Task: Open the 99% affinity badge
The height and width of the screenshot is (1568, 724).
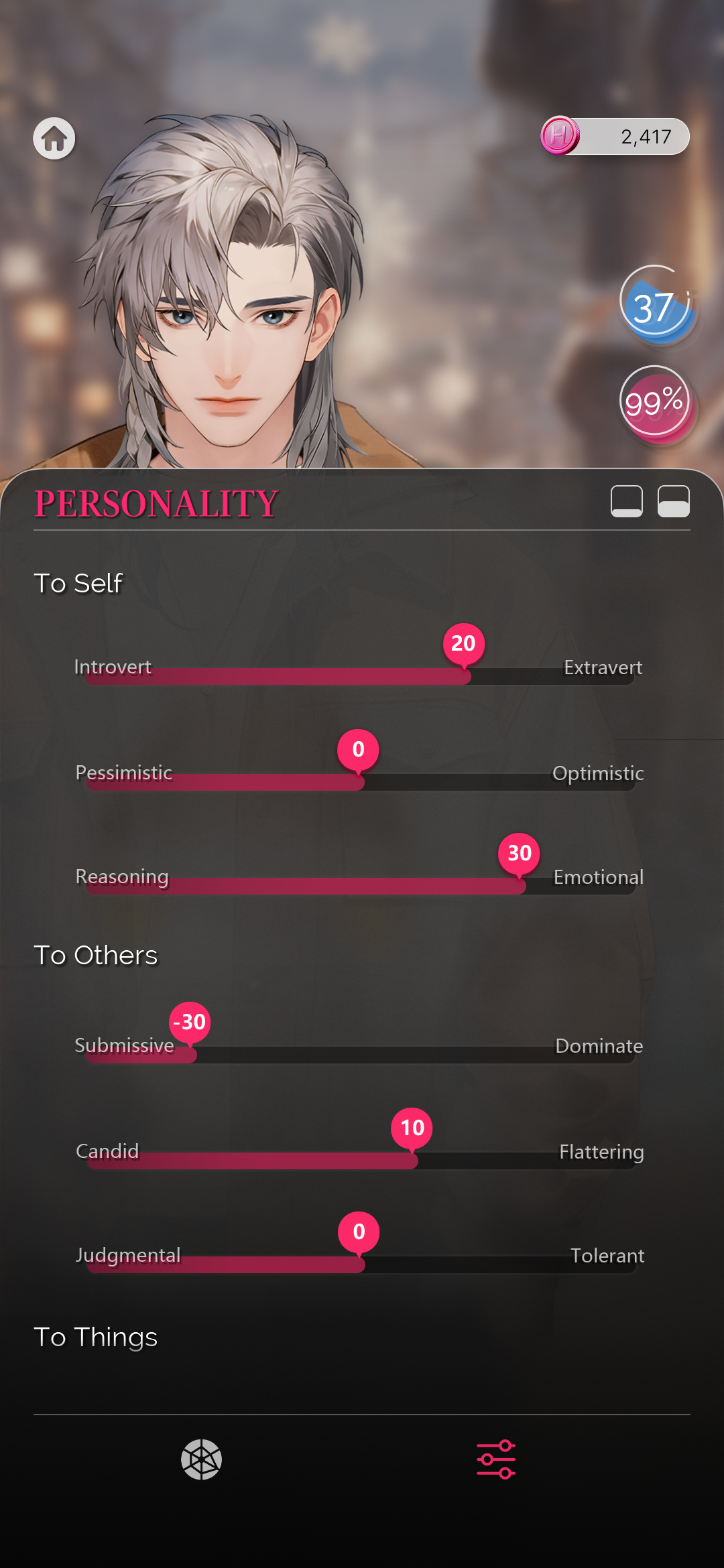Action: pyautogui.click(x=655, y=401)
